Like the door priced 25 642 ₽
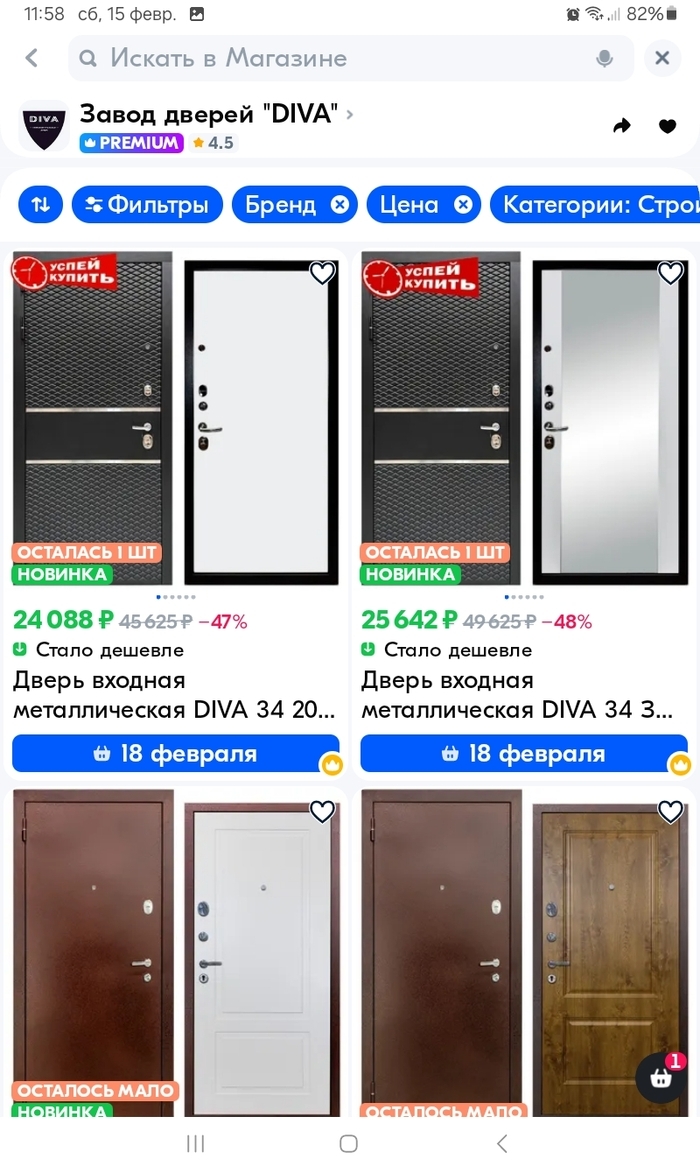The height and width of the screenshot is (1173, 700). coord(670,273)
